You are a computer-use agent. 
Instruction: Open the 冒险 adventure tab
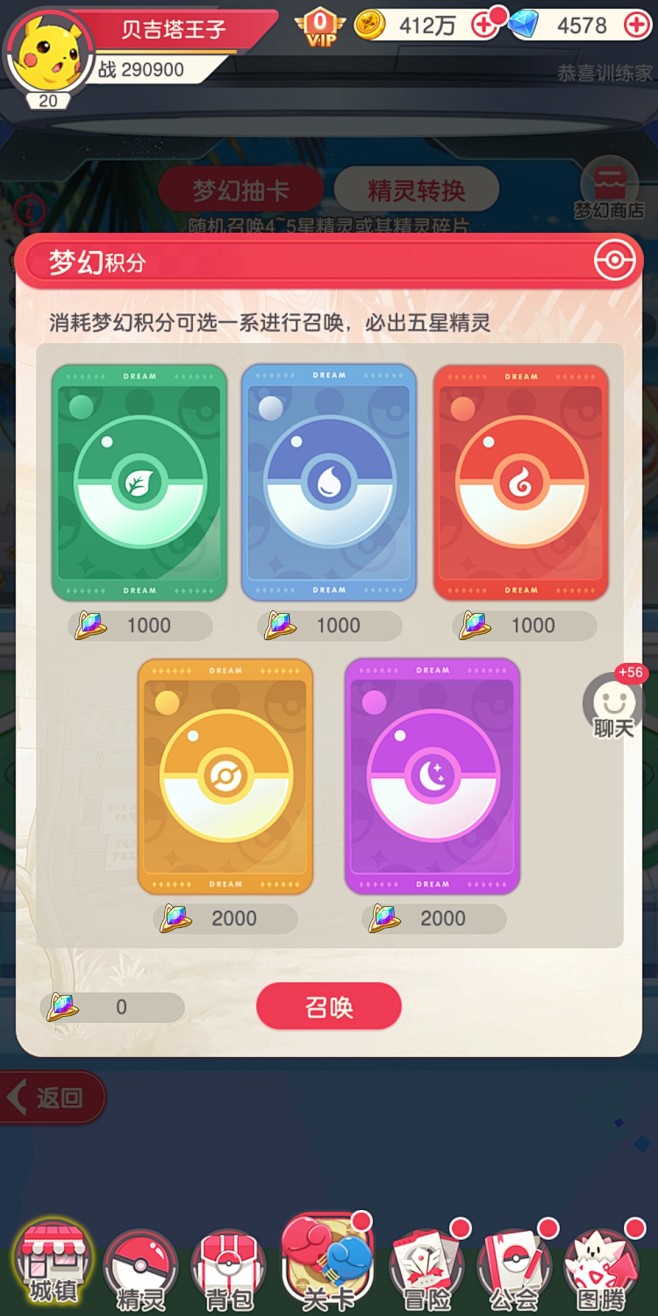[x=427, y=1270]
